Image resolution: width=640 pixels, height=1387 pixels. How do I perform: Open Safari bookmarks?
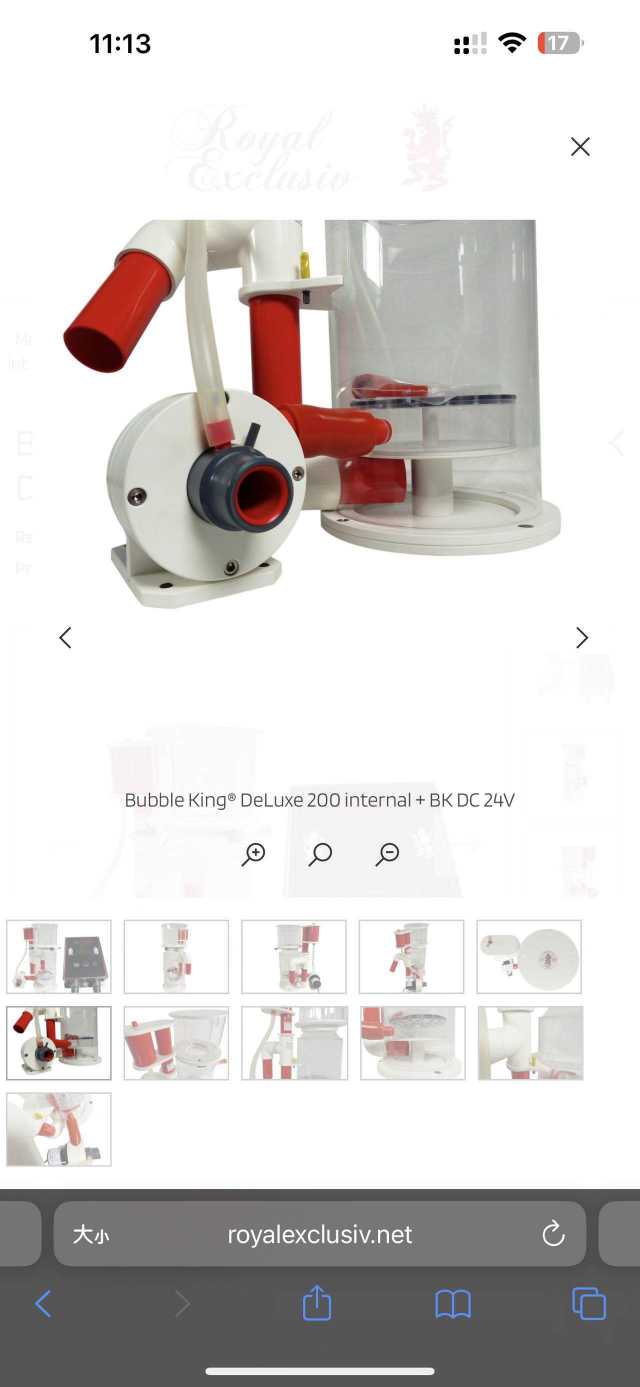point(453,1303)
